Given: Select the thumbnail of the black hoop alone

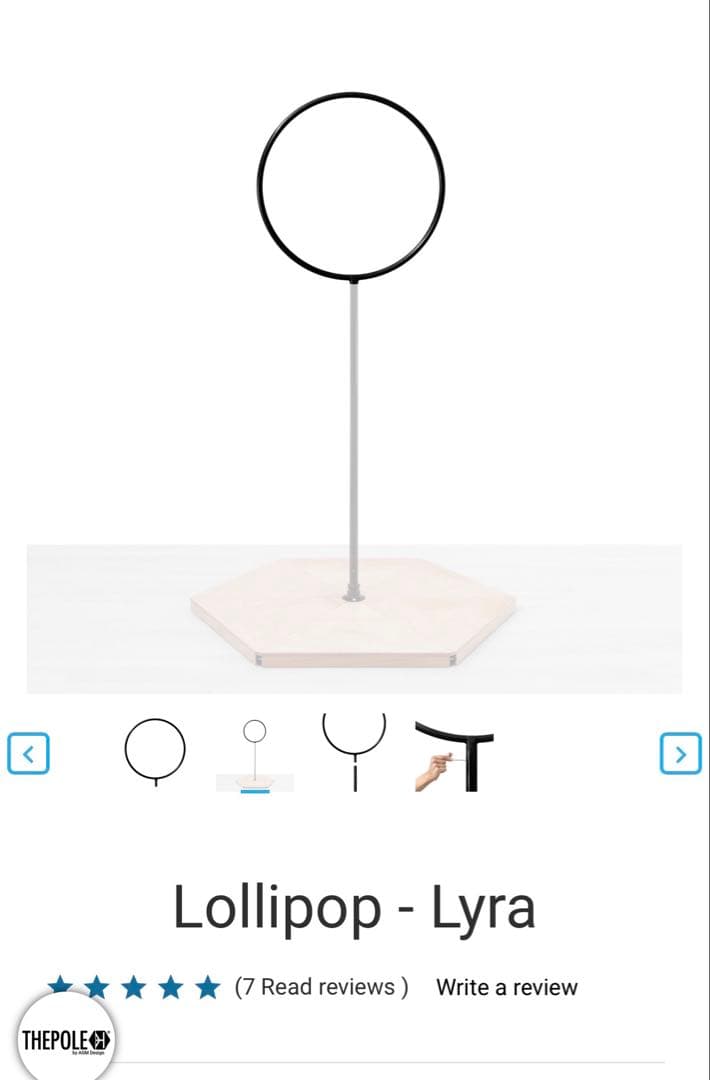Looking at the screenshot, I should tap(155, 753).
